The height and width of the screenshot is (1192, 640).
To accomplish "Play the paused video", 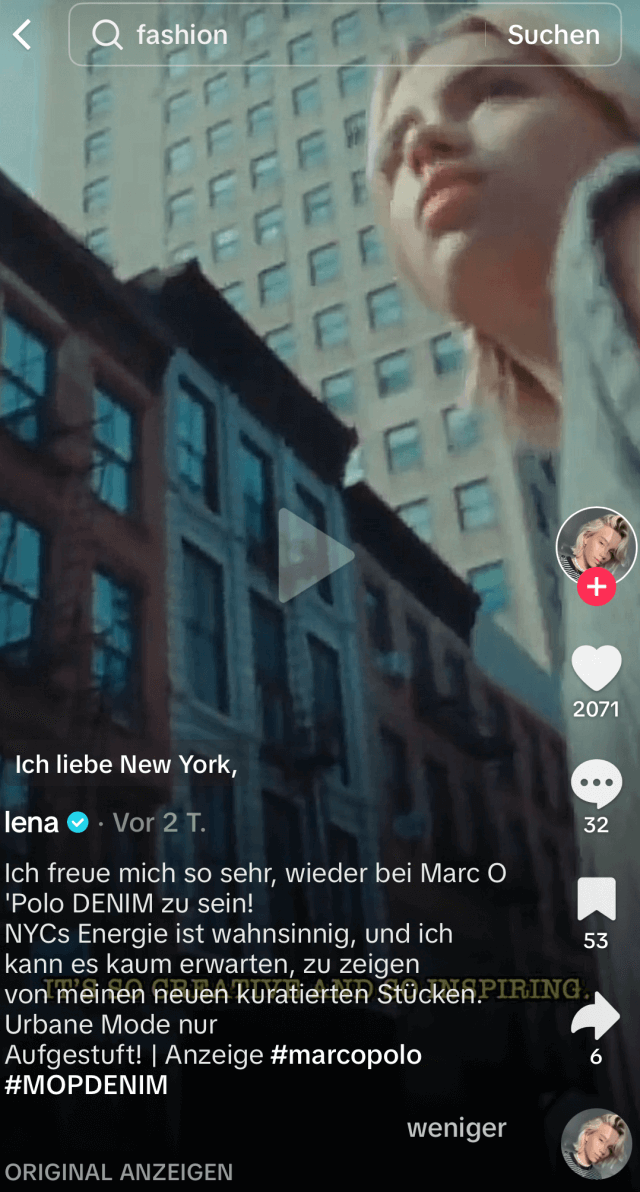I will pyautogui.click(x=315, y=556).
